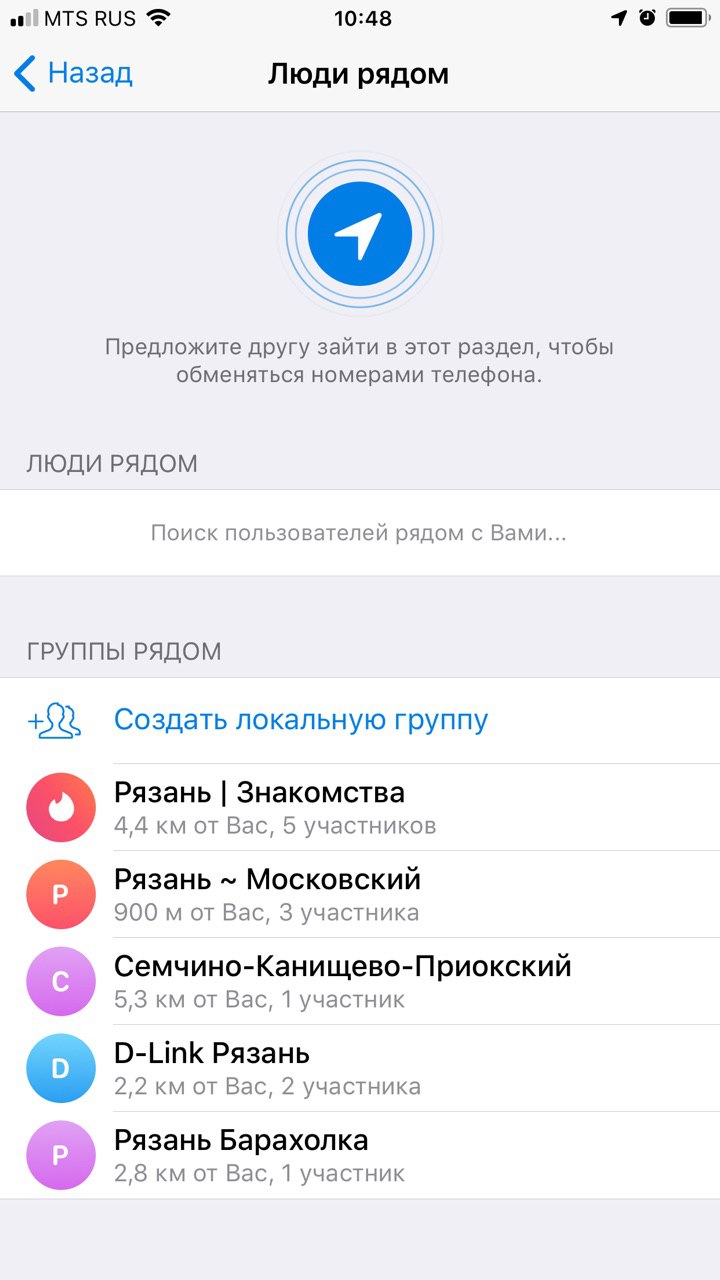Viewport: 720px width, 1280px height.
Task: Open the Рязань | Знакомства group
Action: (260, 807)
